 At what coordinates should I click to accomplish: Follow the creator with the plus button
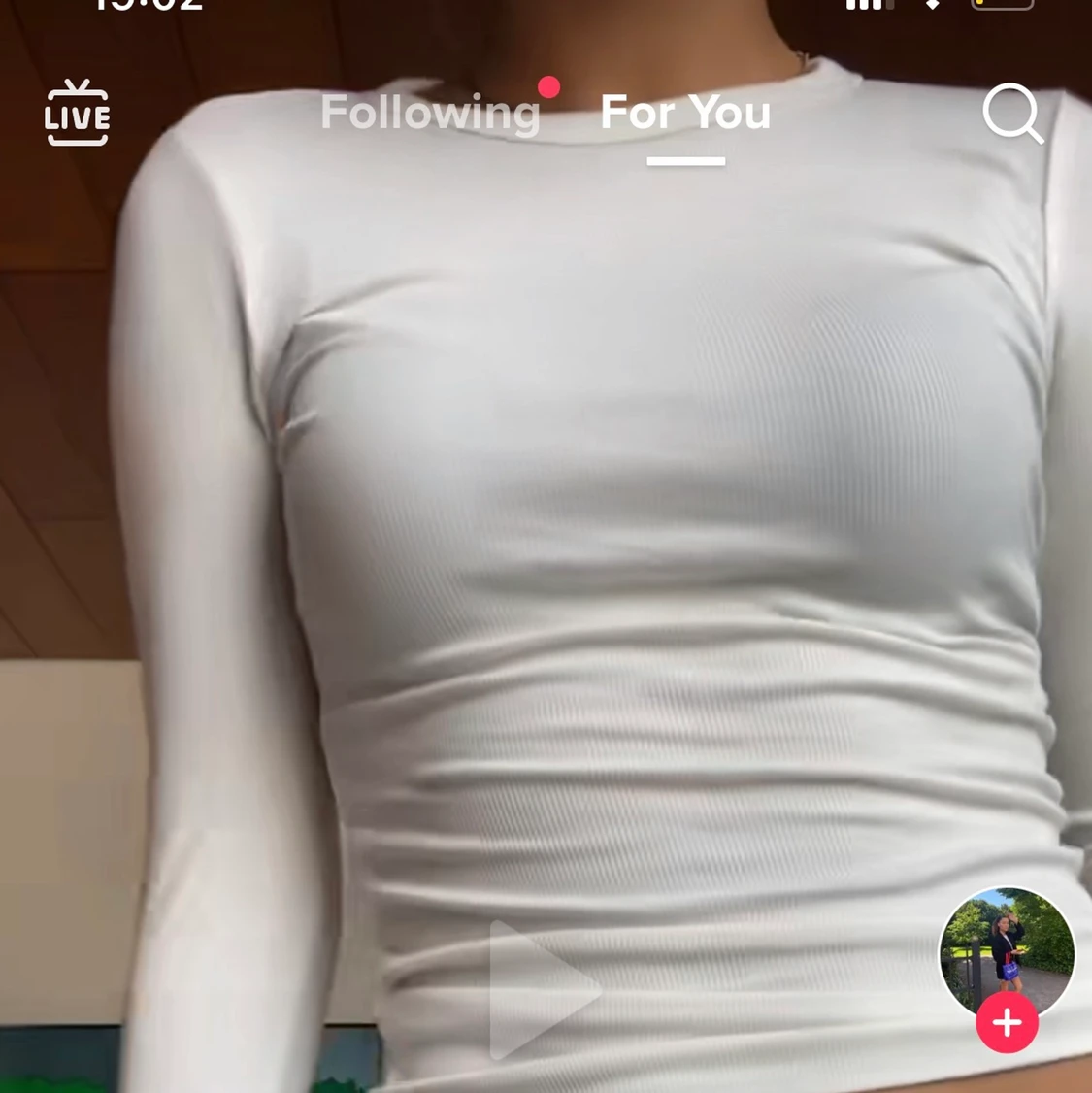1007,1022
